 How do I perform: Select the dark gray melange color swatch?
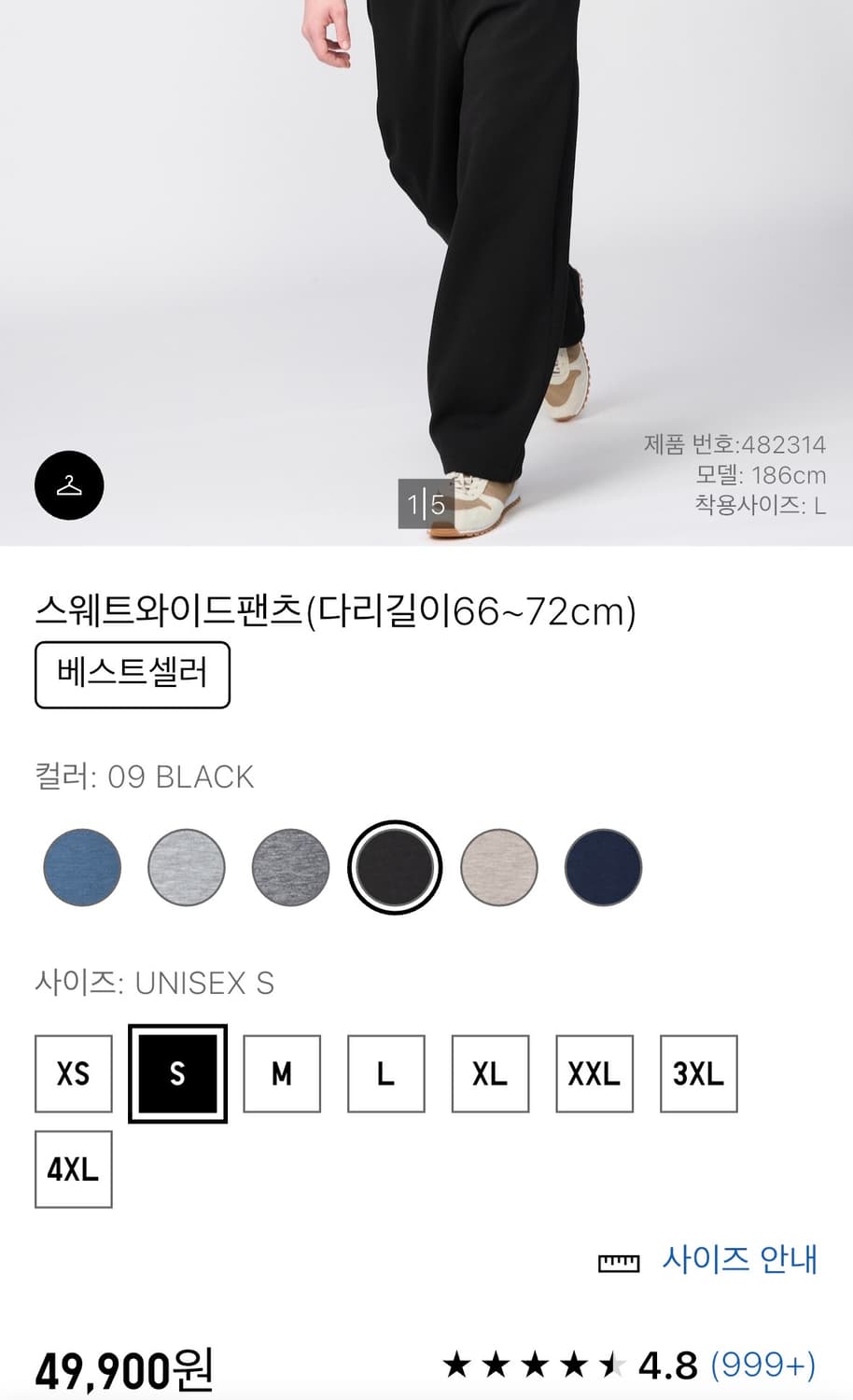click(x=291, y=867)
